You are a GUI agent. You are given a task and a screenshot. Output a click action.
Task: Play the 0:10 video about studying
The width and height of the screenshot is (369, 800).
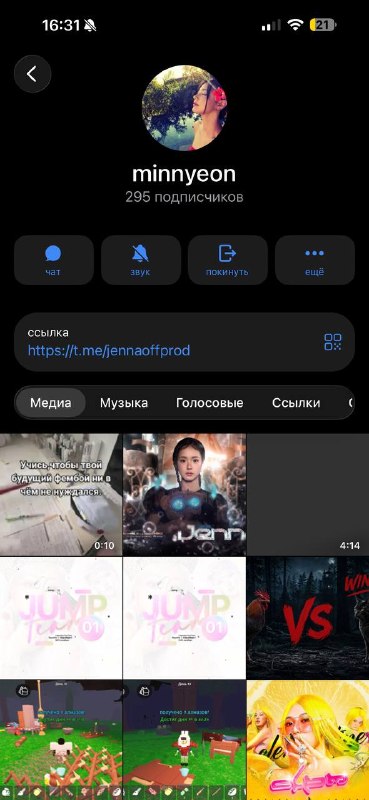tap(61, 494)
